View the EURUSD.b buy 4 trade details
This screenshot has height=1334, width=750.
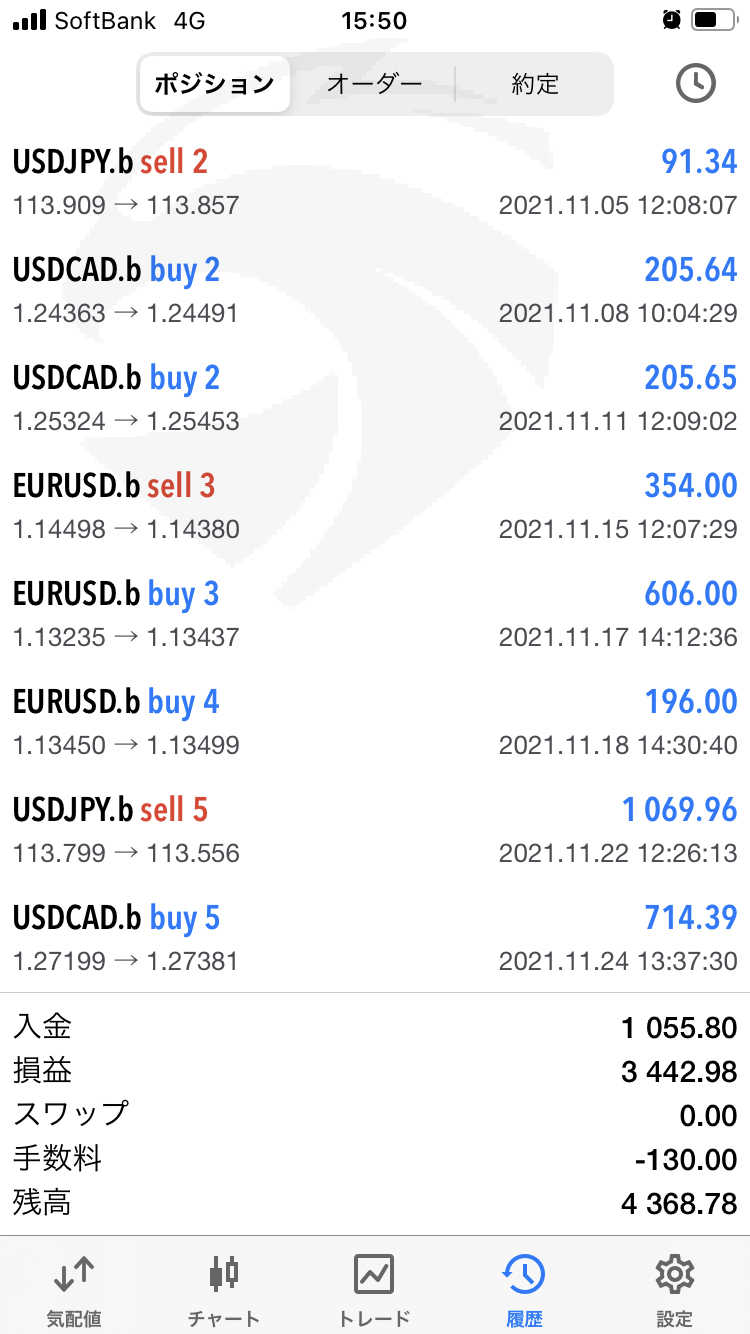(x=375, y=722)
